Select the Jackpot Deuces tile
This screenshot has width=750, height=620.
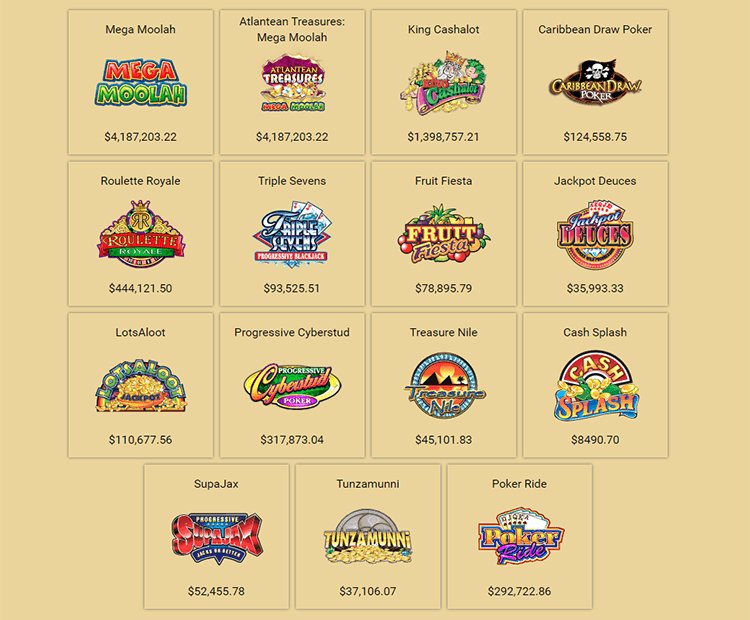[595, 234]
